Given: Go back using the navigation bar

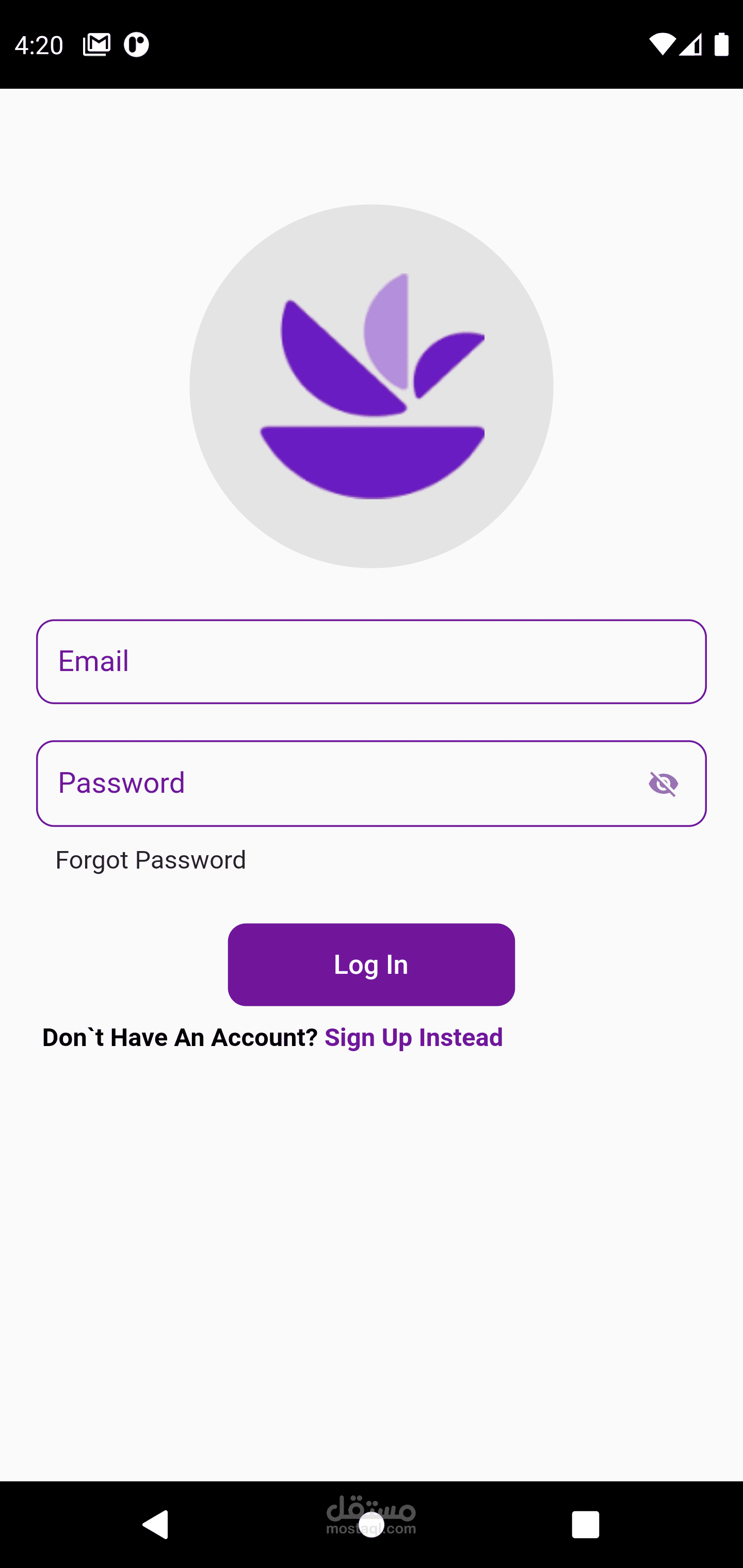Looking at the screenshot, I should pyautogui.click(x=156, y=1525).
